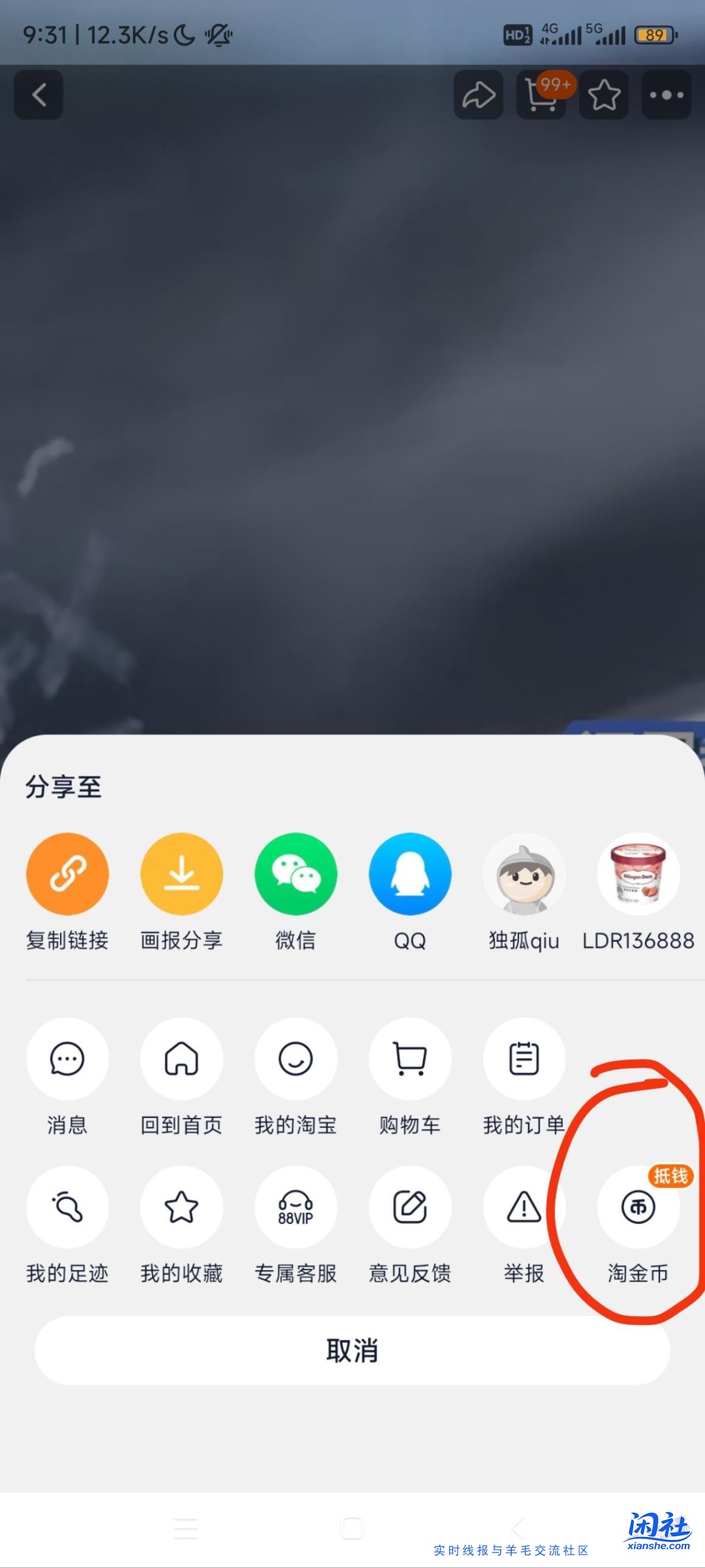The width and height of the screenshot is (705, 1568).
Task: Go to 回到首页 home
Action: pos(181,1059)
